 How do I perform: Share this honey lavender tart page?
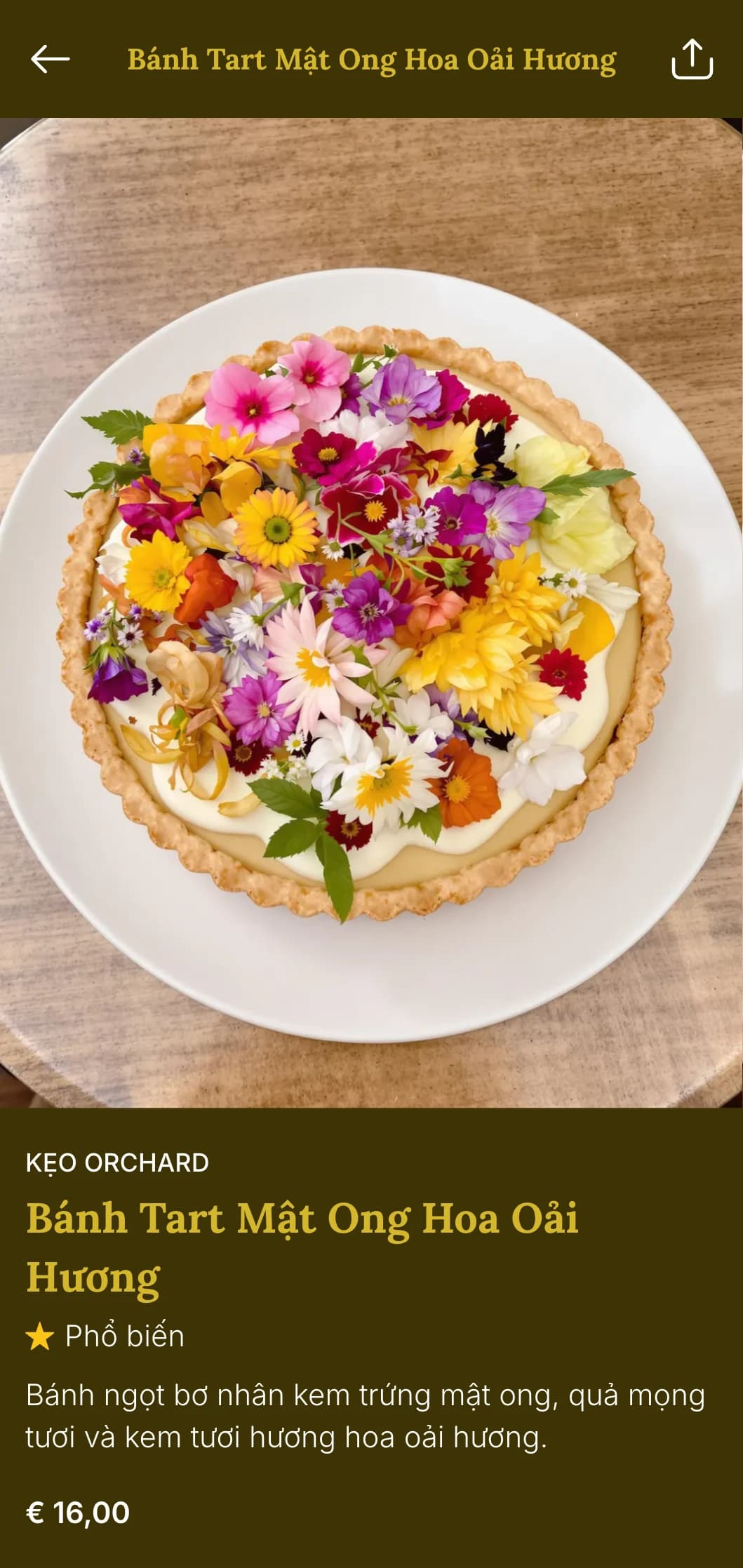692,59
